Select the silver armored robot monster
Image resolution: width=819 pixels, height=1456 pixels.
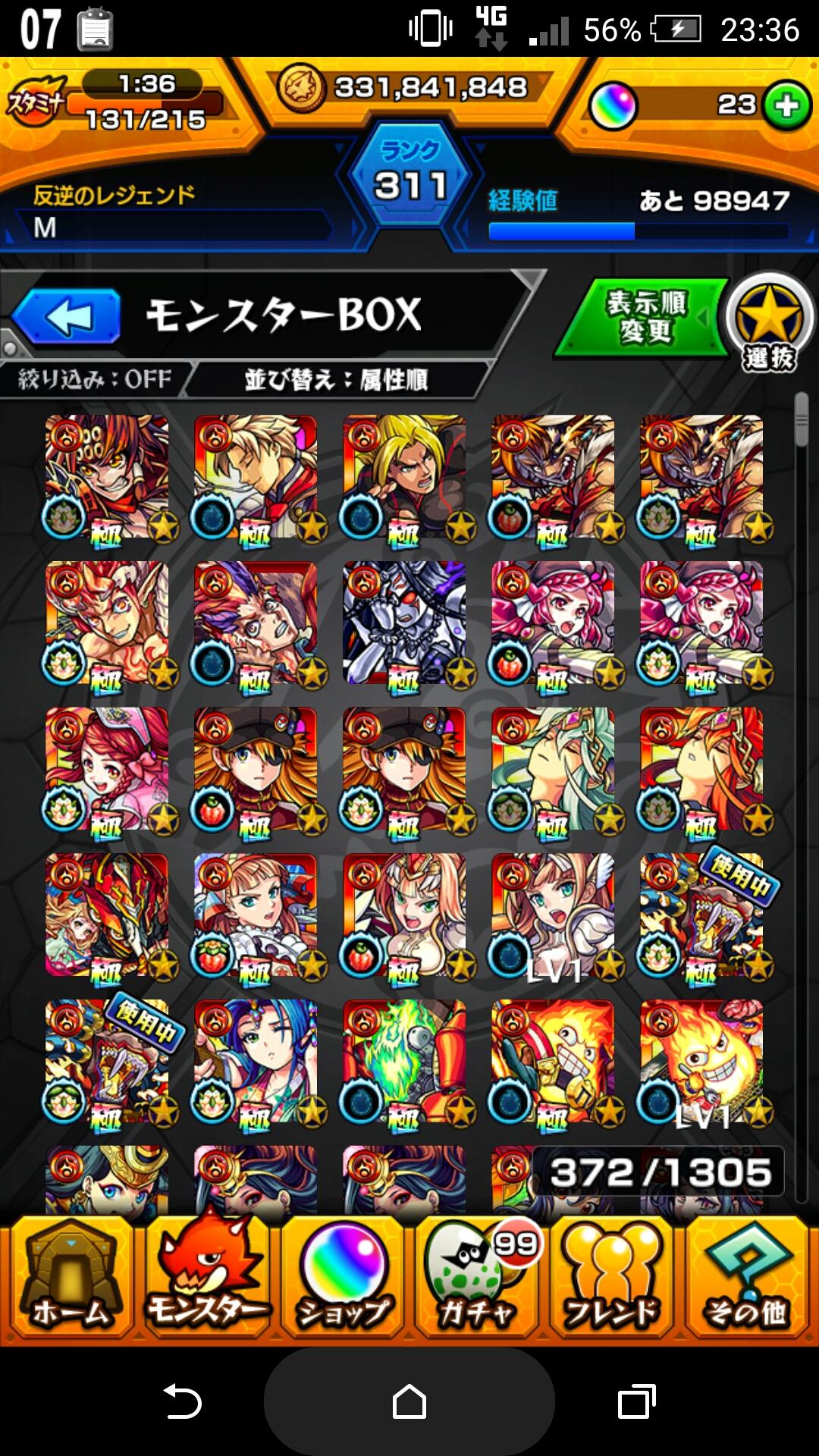(x=404, y=623)
